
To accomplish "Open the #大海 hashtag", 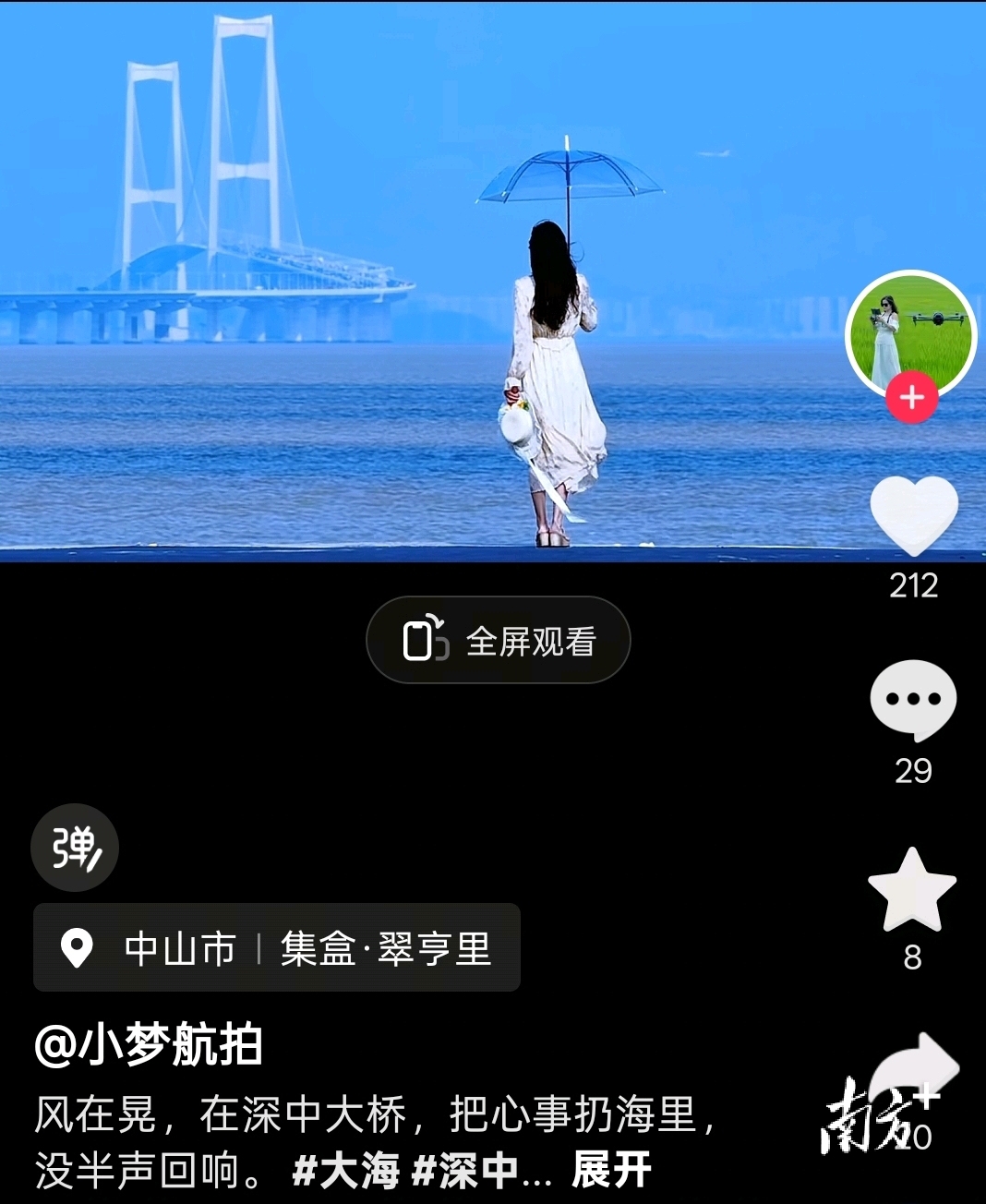I will [x=346, y=1171].
